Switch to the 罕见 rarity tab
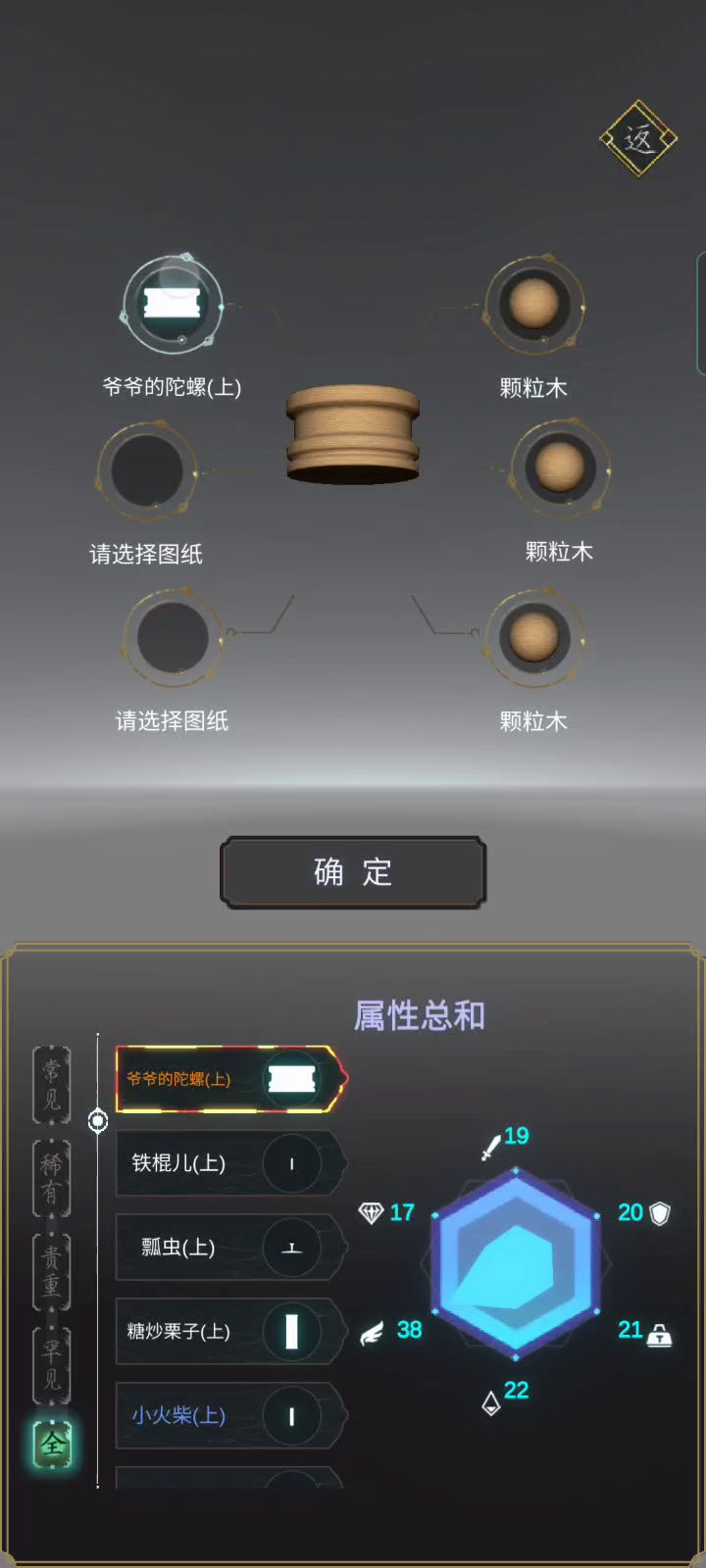Viewport: 706px width, 1568px height. (x=52, y=1365)
